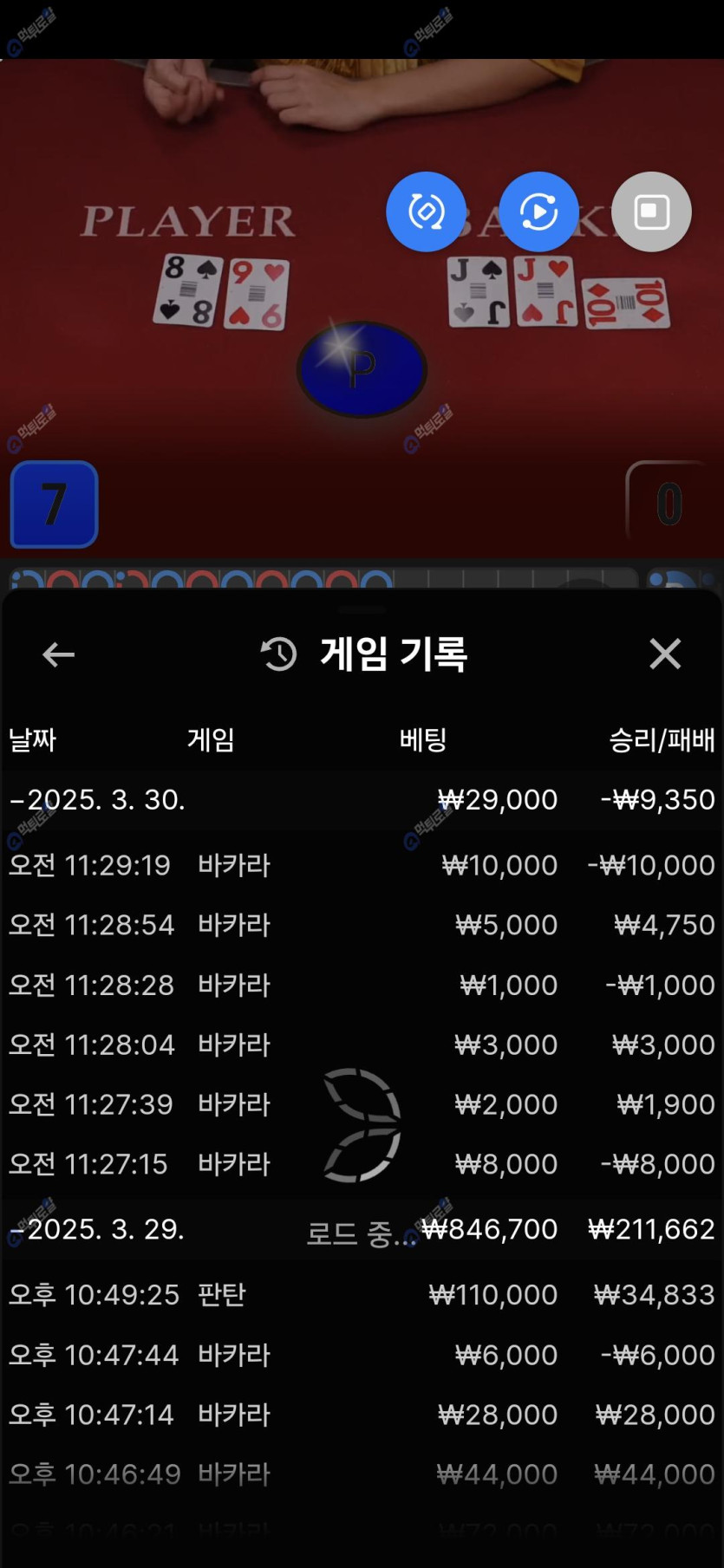View the 오전 11:28:28 바카라 record
Screen dimensions: 724x1568
click(361, 985)
